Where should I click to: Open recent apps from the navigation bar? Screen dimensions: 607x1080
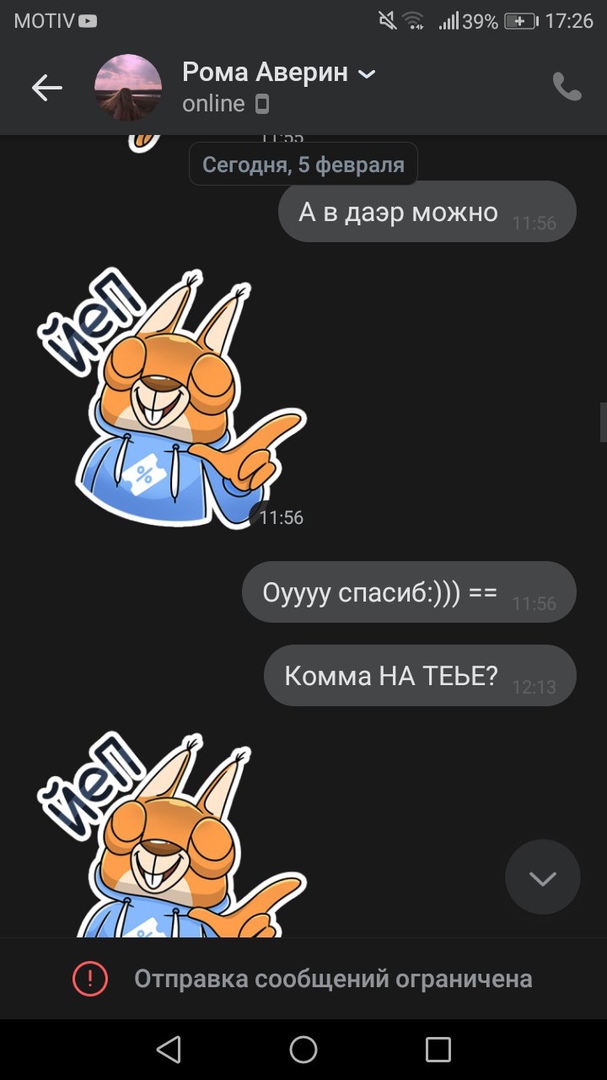pos(438,1049)
